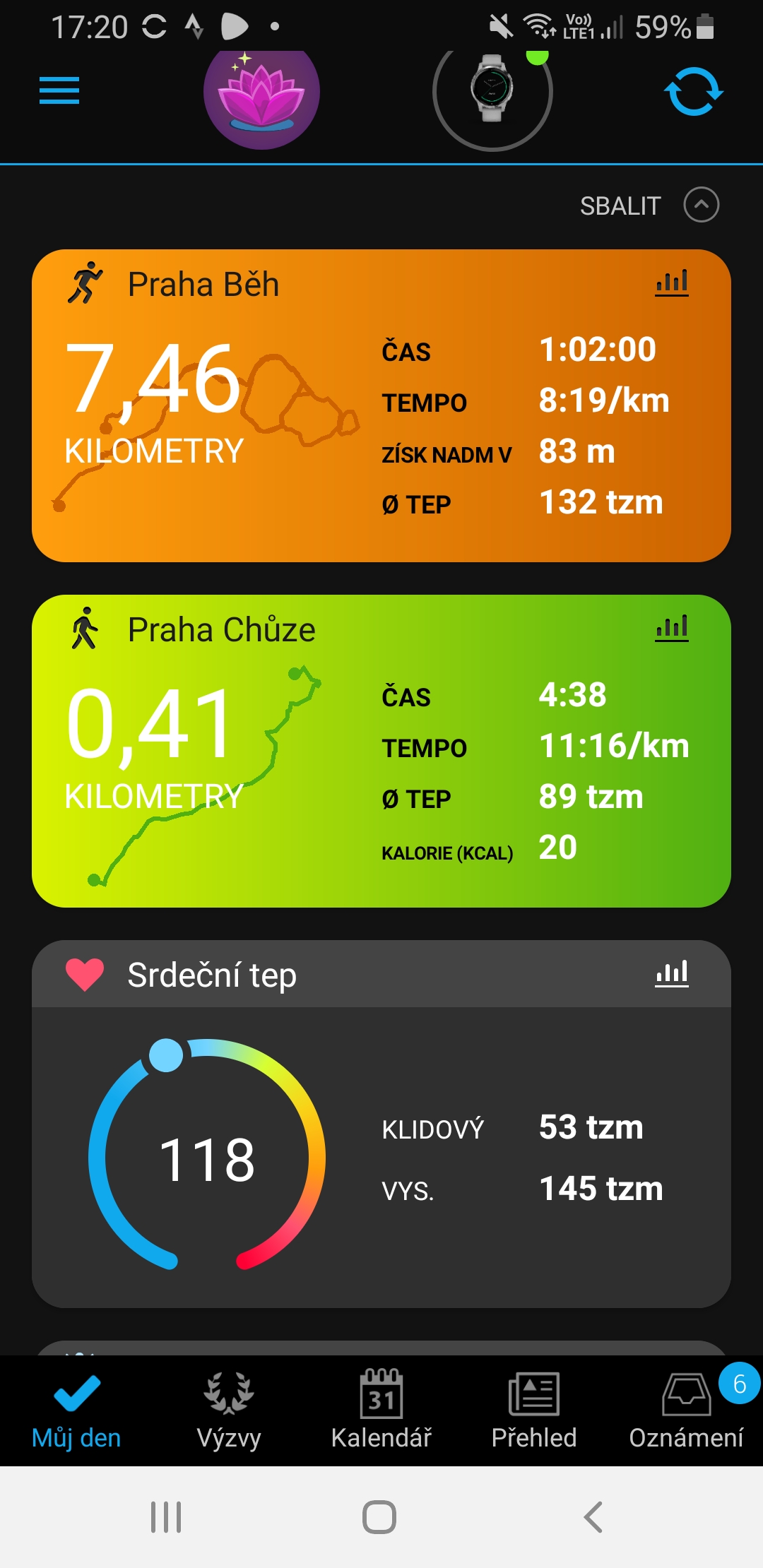
Task: Open the connected watch device icon
Action: [x=492, y=93]
